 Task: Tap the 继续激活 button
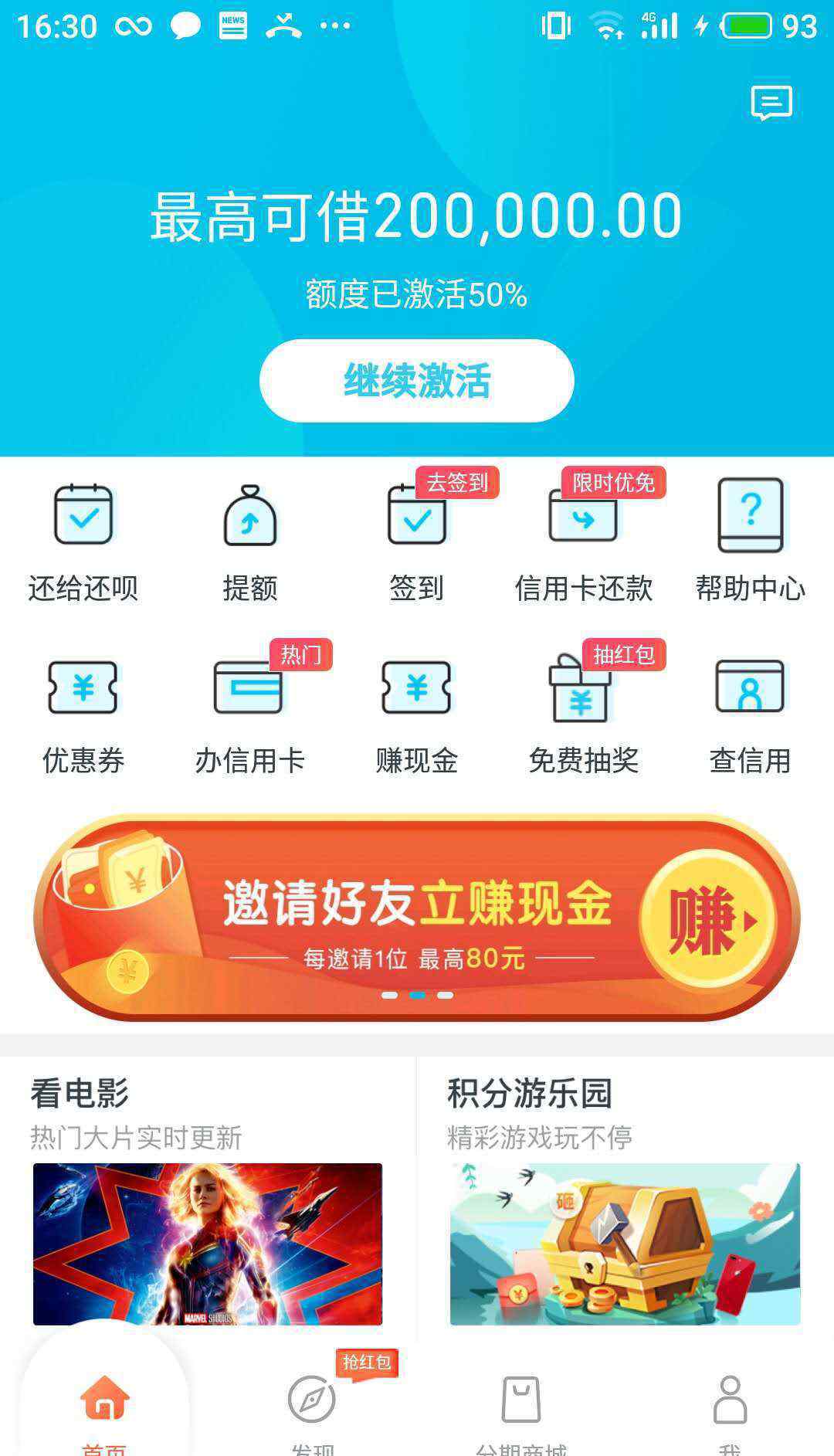[x=417, y=381]
